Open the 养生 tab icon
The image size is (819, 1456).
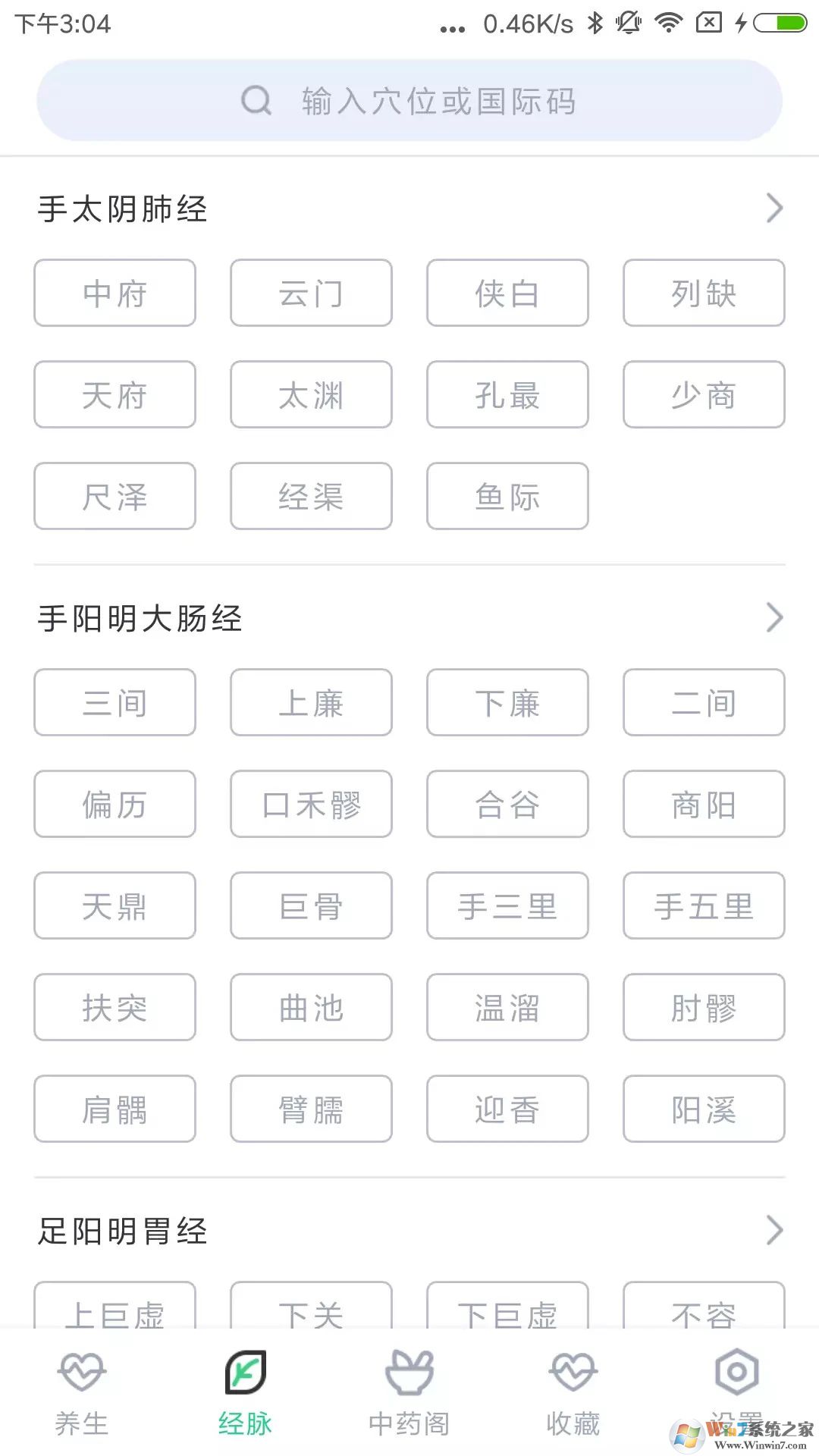tap(81, 1373)
